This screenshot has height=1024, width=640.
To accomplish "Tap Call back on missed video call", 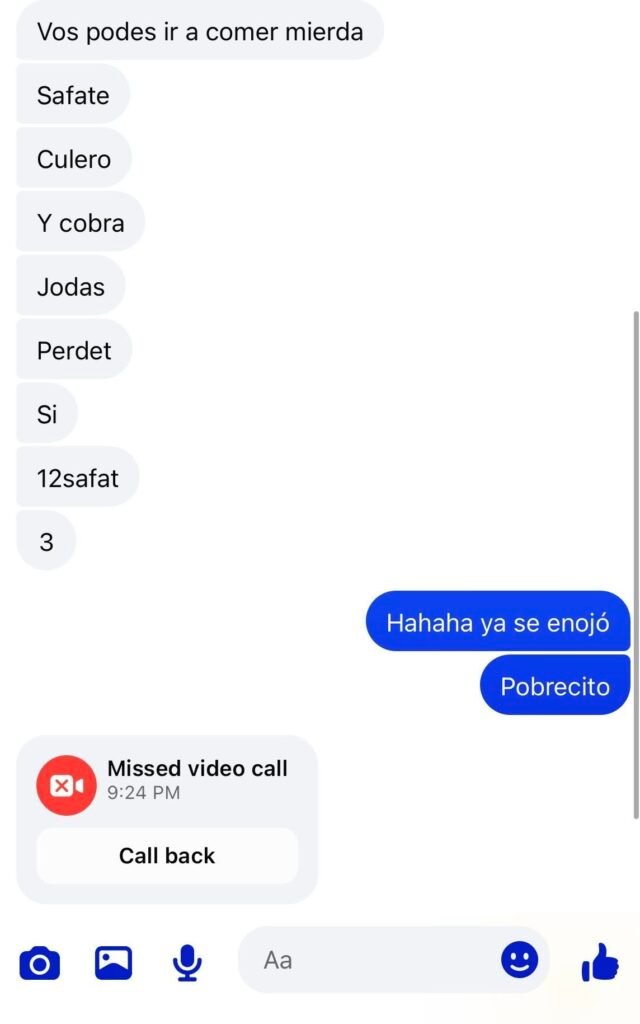I will 167,856.
